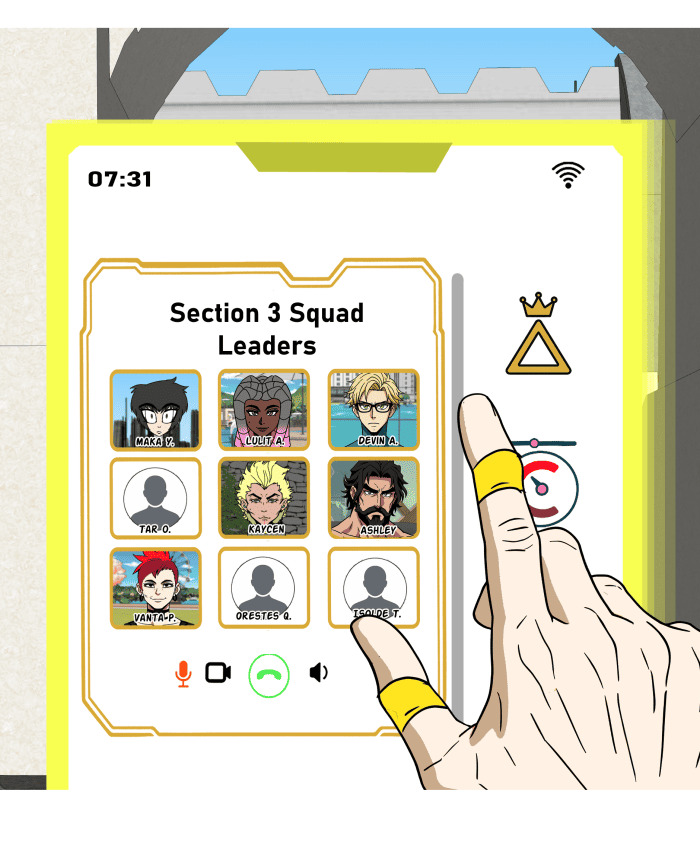700x858 pixels.
Task: Select Lulit A.'s video tile
Action: click(x=264, y=410)
